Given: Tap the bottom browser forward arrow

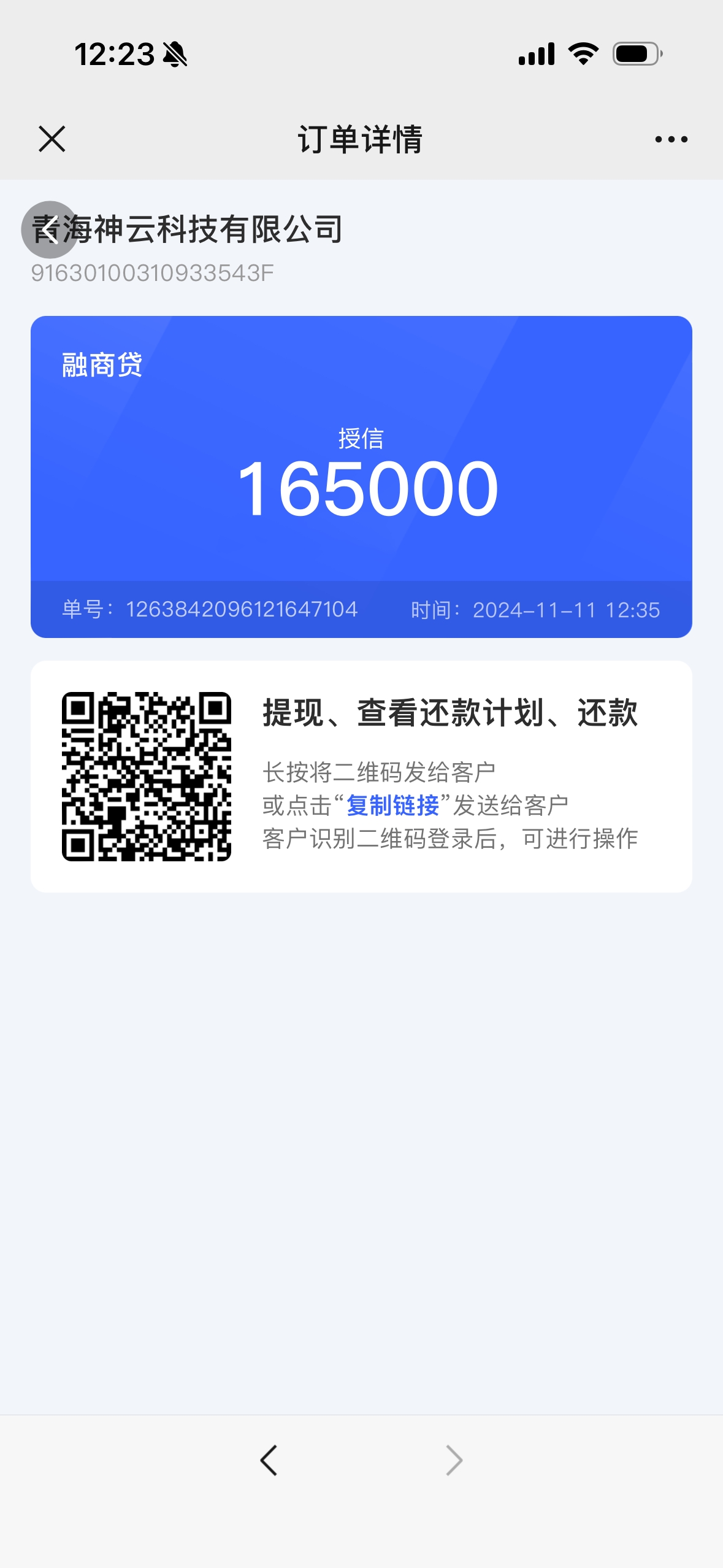Looking at the screenshot, I should point(454,1460).
